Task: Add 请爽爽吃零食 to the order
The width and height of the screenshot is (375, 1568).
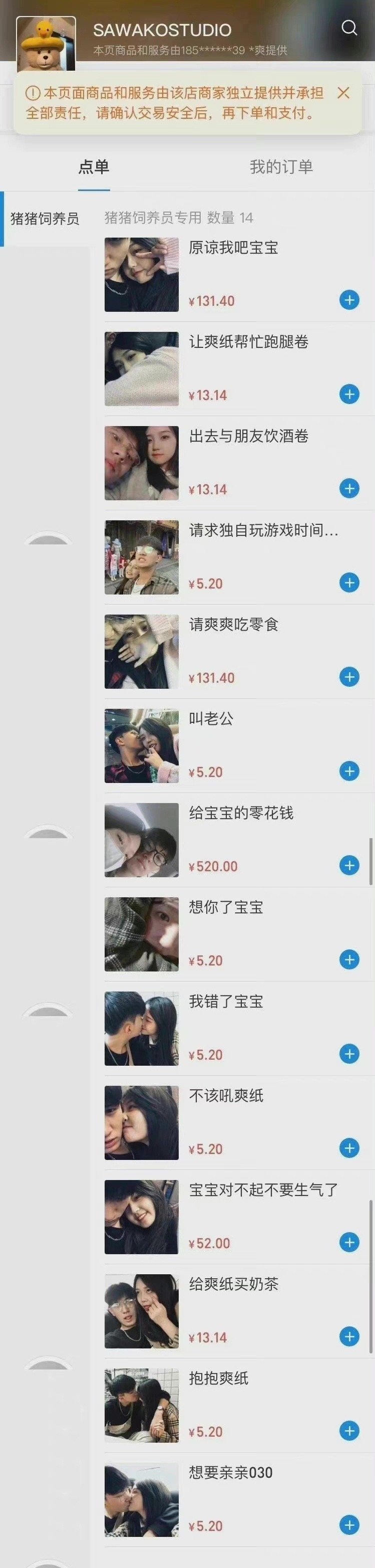Action: click(x=349, y=677)
